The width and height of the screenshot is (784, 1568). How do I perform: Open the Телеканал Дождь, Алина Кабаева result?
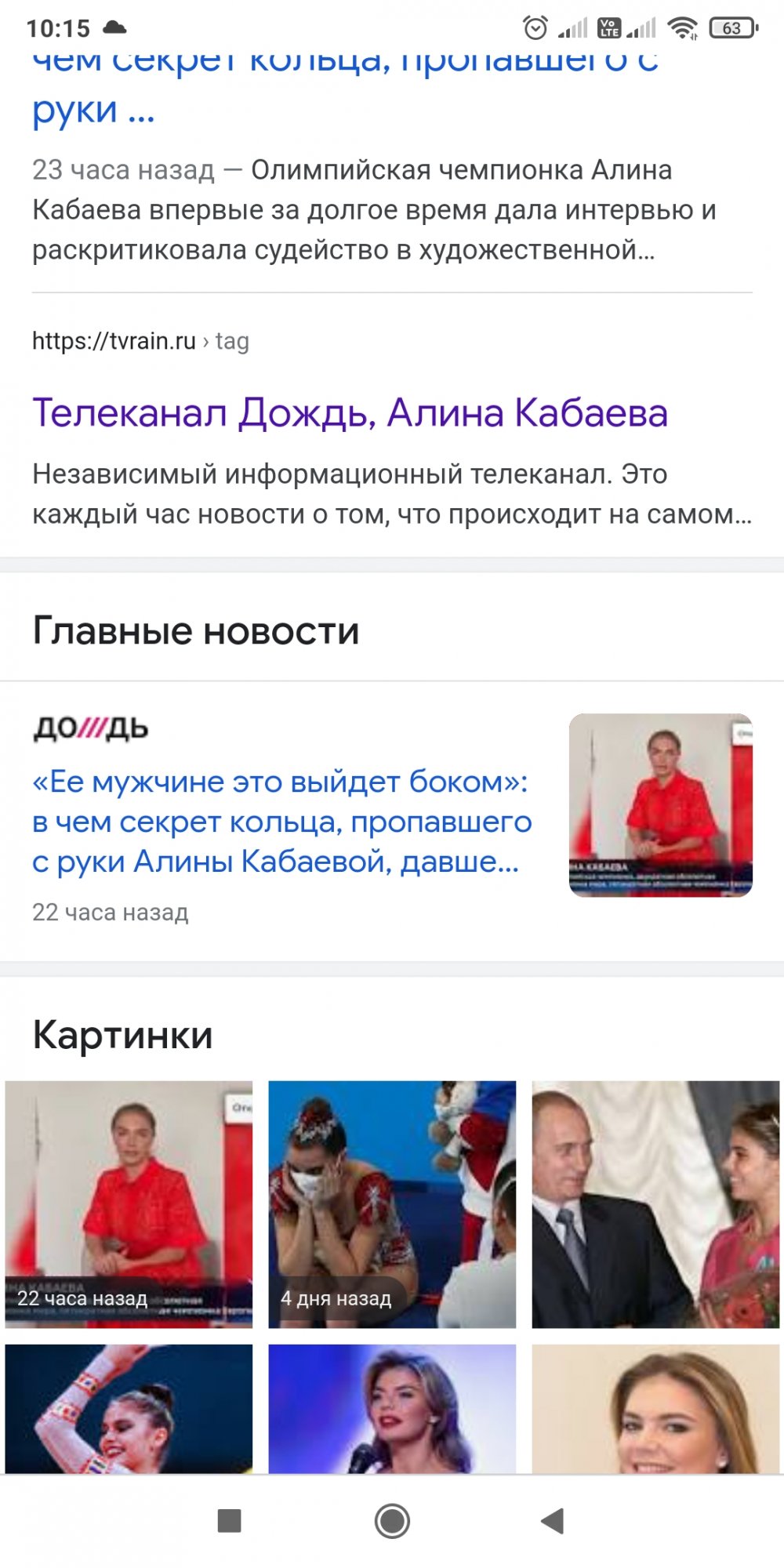350,413
